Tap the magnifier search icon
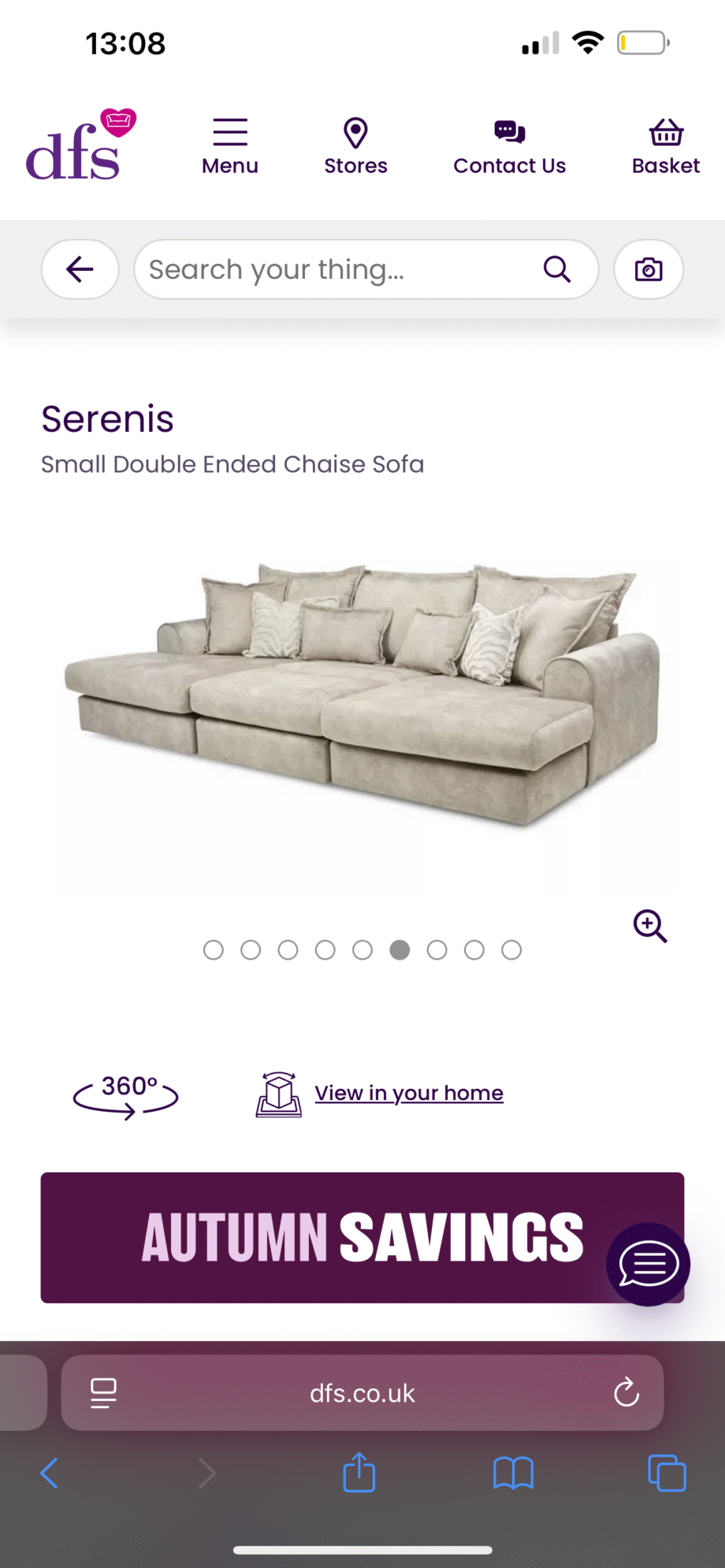Screen dimensions: 725x1568 [x=557, y=269]
